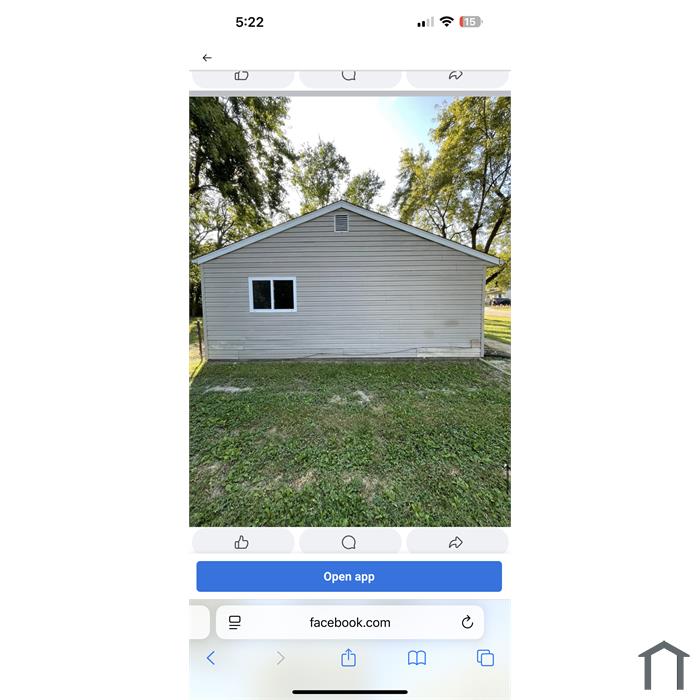Open the page settings menu in address bar
Image resolution: width=700 pixels, height=700 pixels.
click(x=235, y=622)
